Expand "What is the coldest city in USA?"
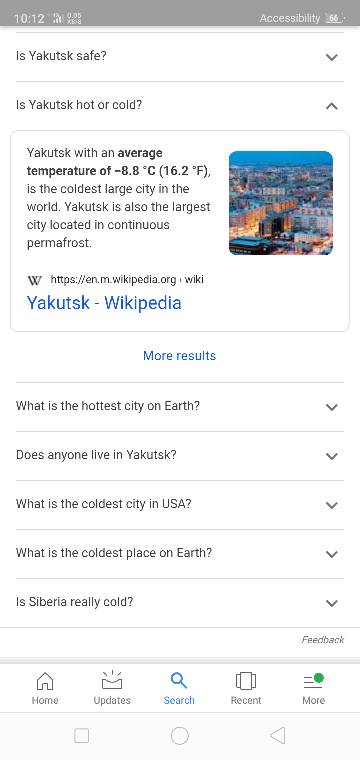 coord(180,505)
